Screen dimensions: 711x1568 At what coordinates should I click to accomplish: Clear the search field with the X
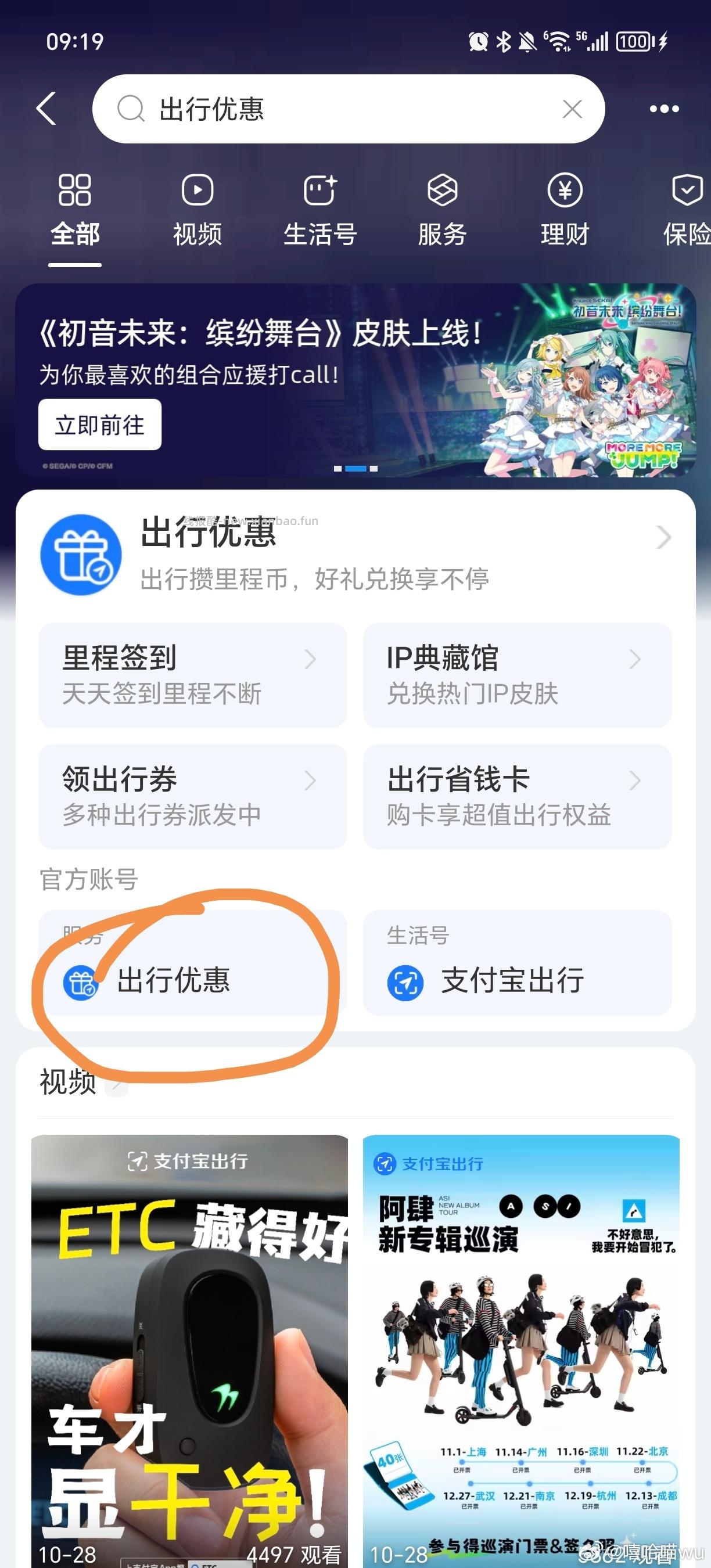point(571,109)
